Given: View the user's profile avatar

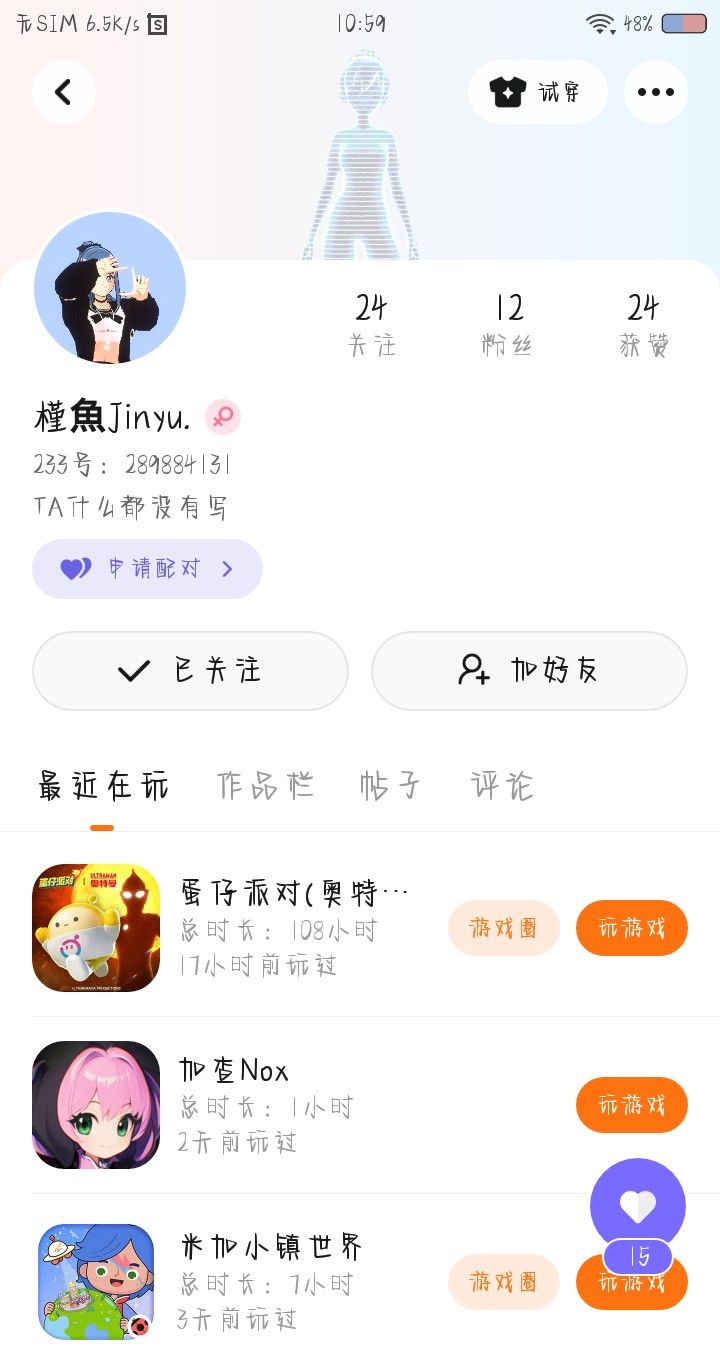Looking at the screenshot, I should point(110,287).
